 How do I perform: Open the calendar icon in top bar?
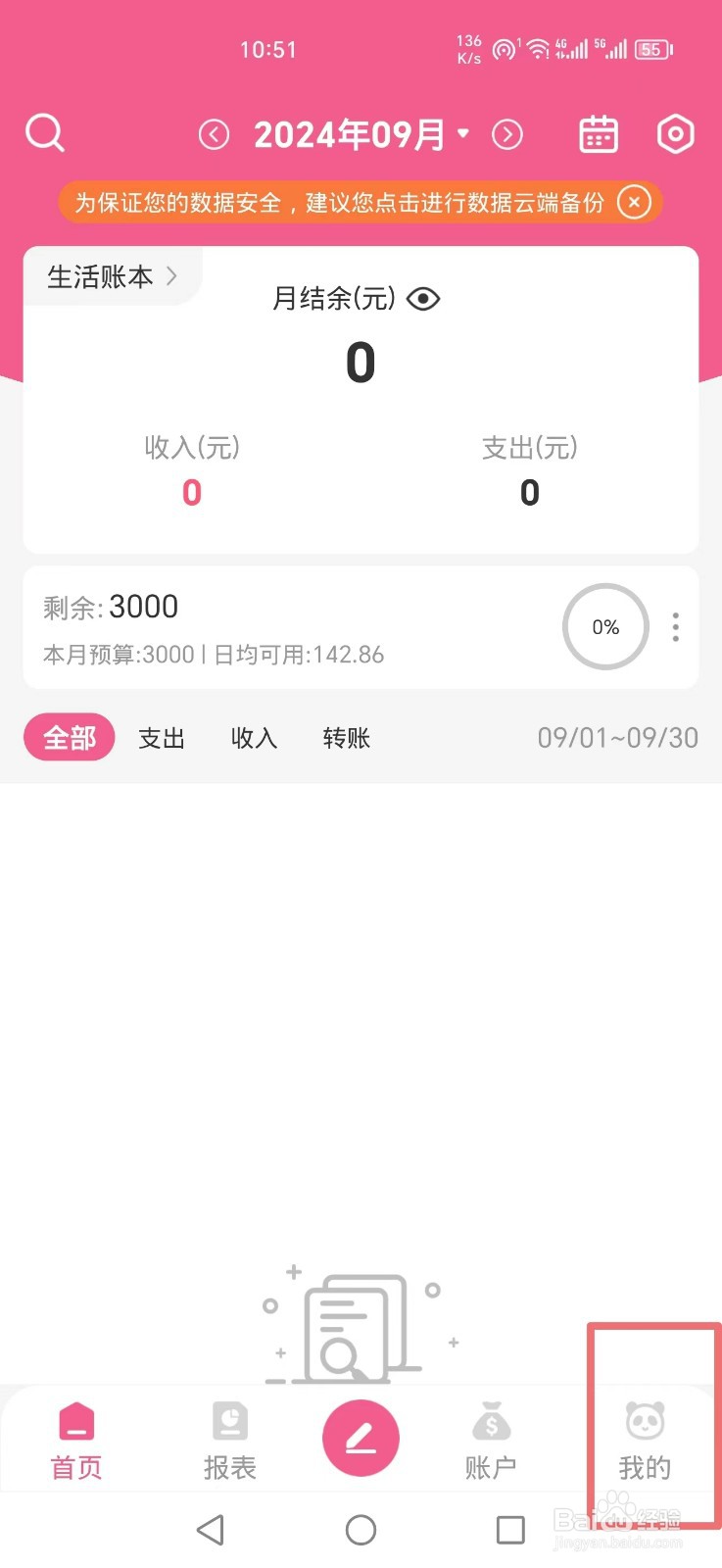(x=598, y=133)
